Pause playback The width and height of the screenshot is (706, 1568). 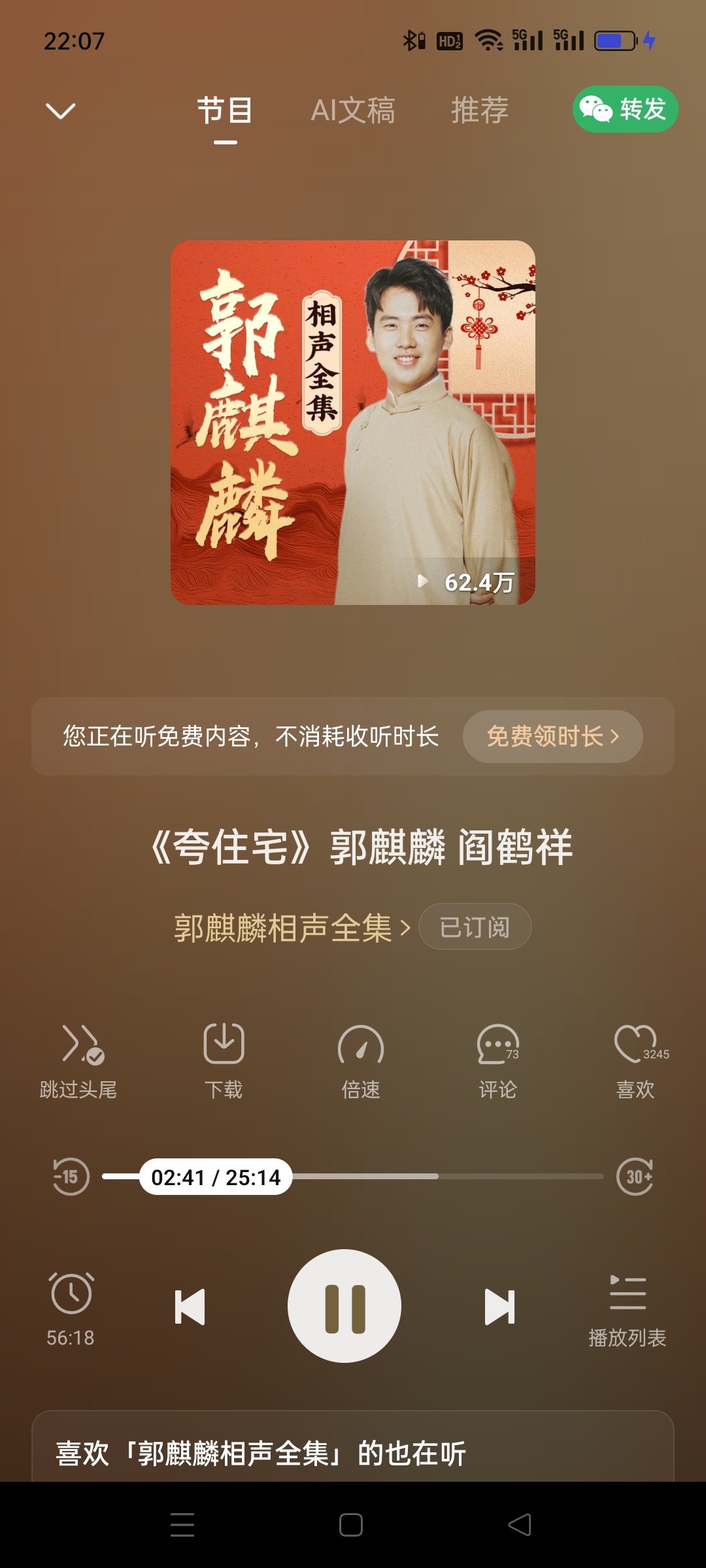point(345,1306)
